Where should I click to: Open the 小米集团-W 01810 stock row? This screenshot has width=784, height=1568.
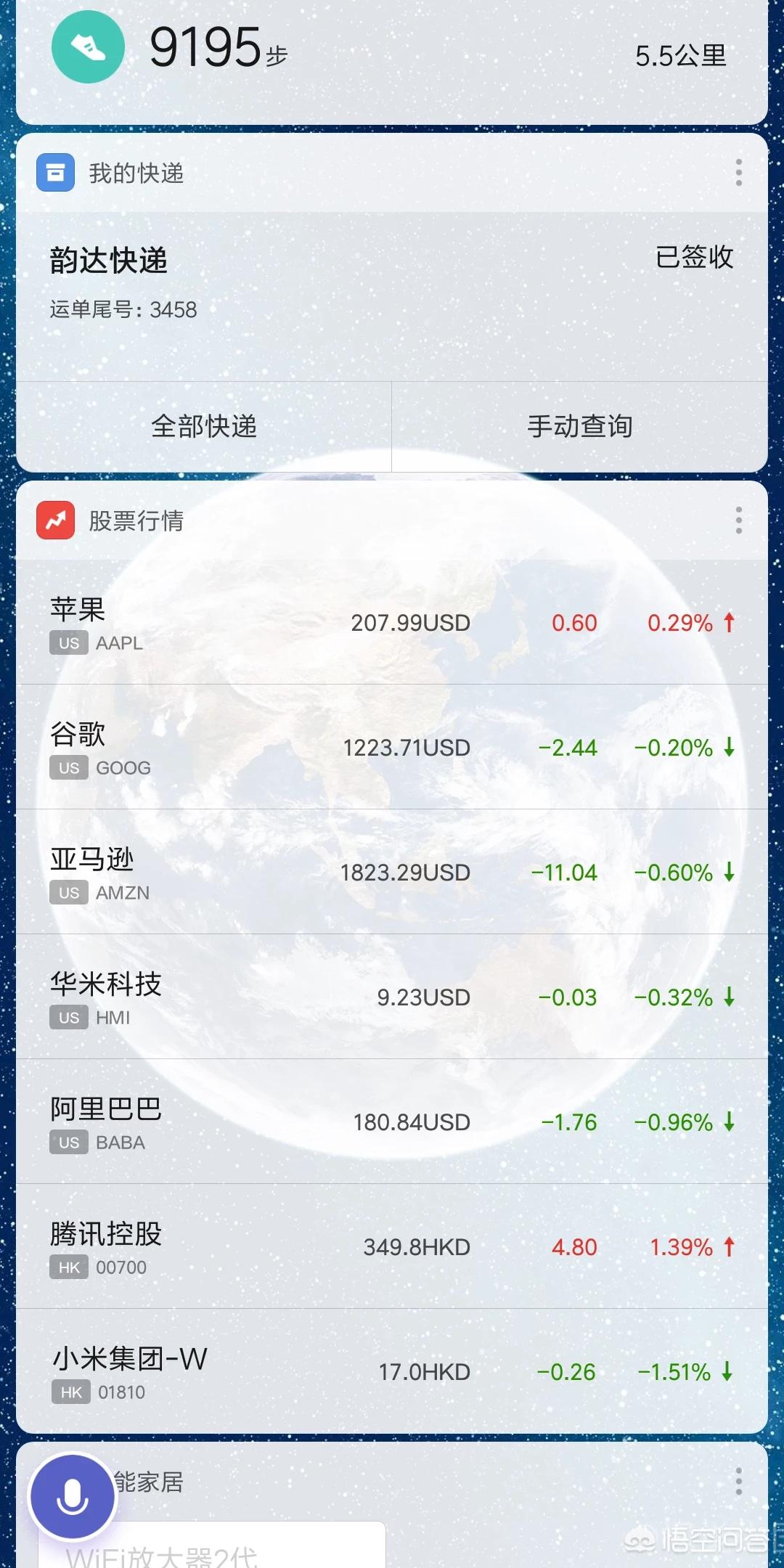click(392, 1371)
